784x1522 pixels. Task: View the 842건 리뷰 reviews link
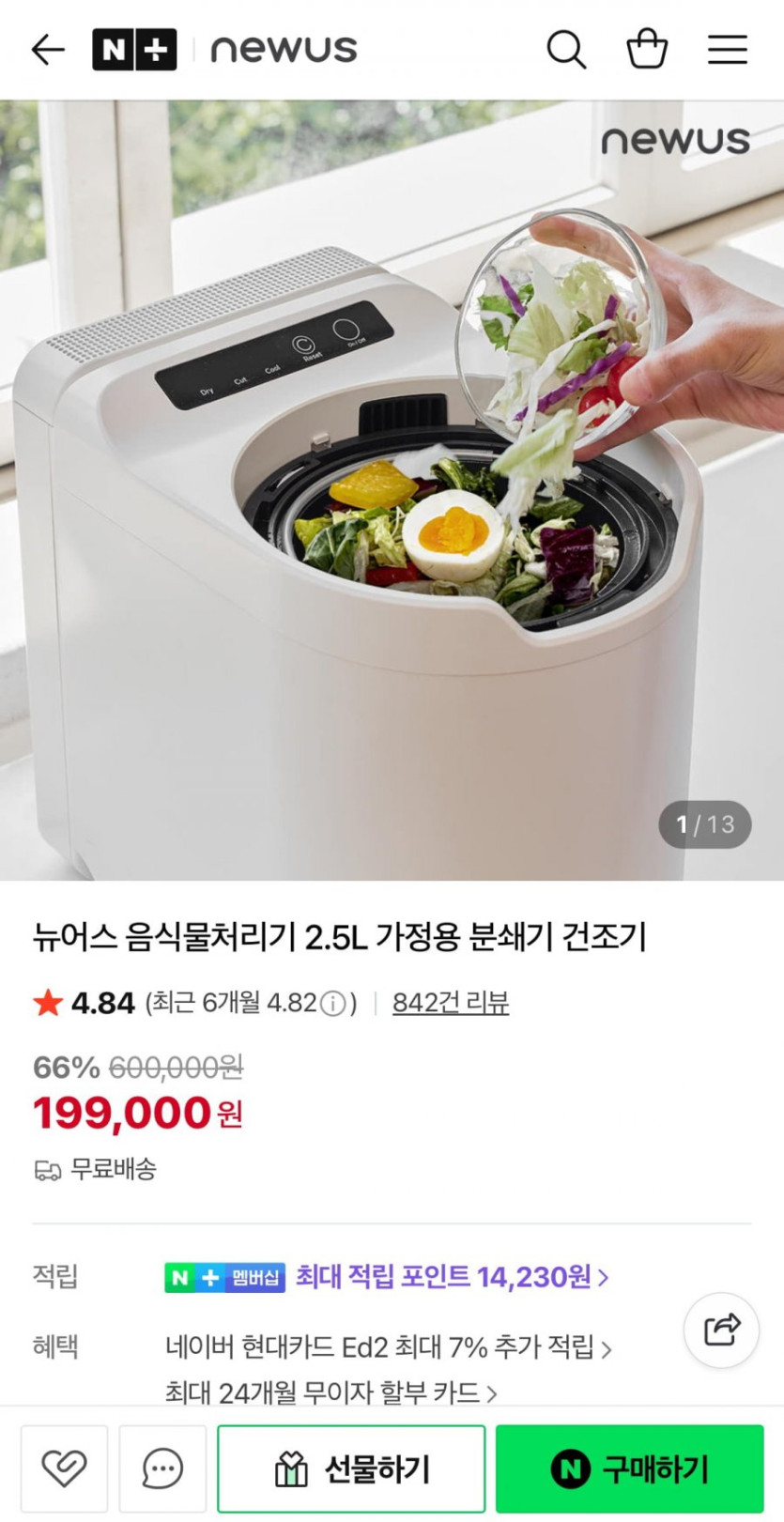click(451, 1003)
